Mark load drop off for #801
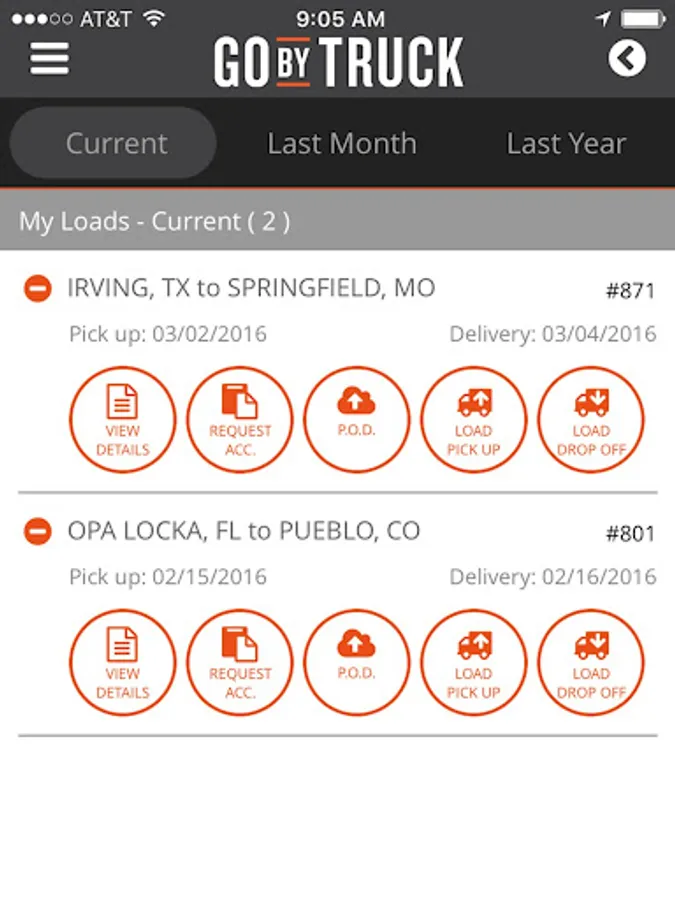Screen dimensions: 675x900 (x=591, y=663)
